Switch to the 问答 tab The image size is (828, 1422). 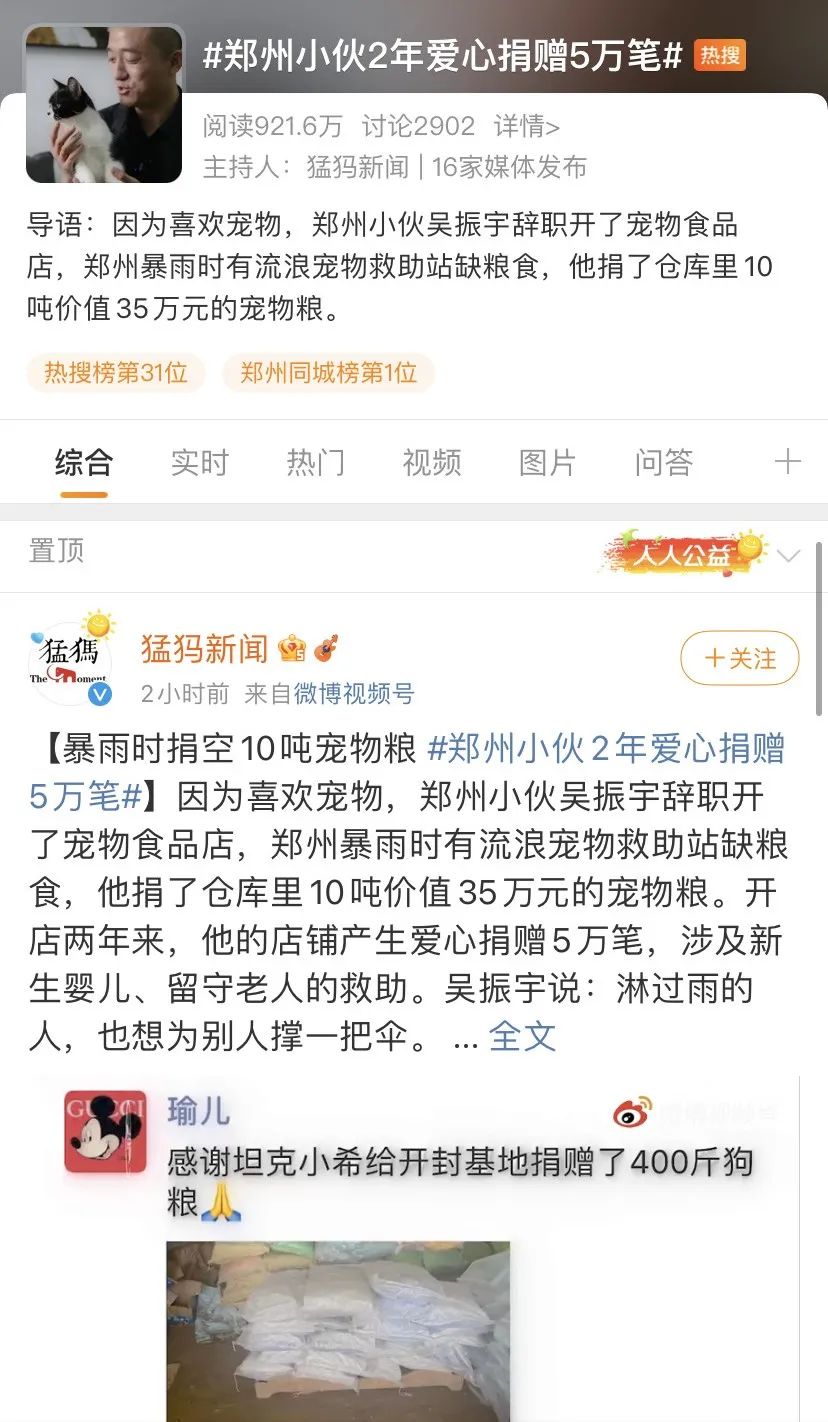663,462
